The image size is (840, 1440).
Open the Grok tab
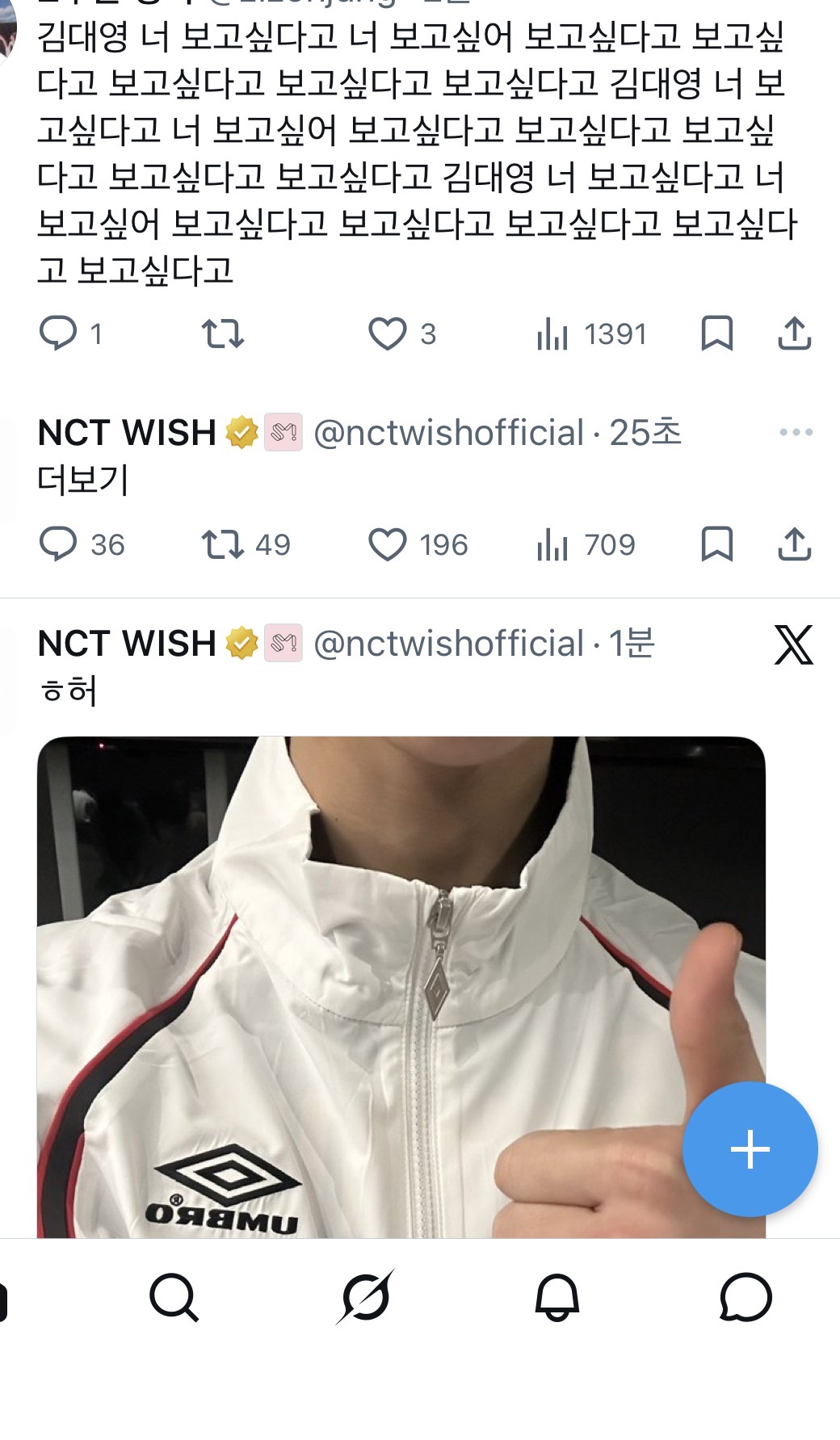[x=366, y=1298]
